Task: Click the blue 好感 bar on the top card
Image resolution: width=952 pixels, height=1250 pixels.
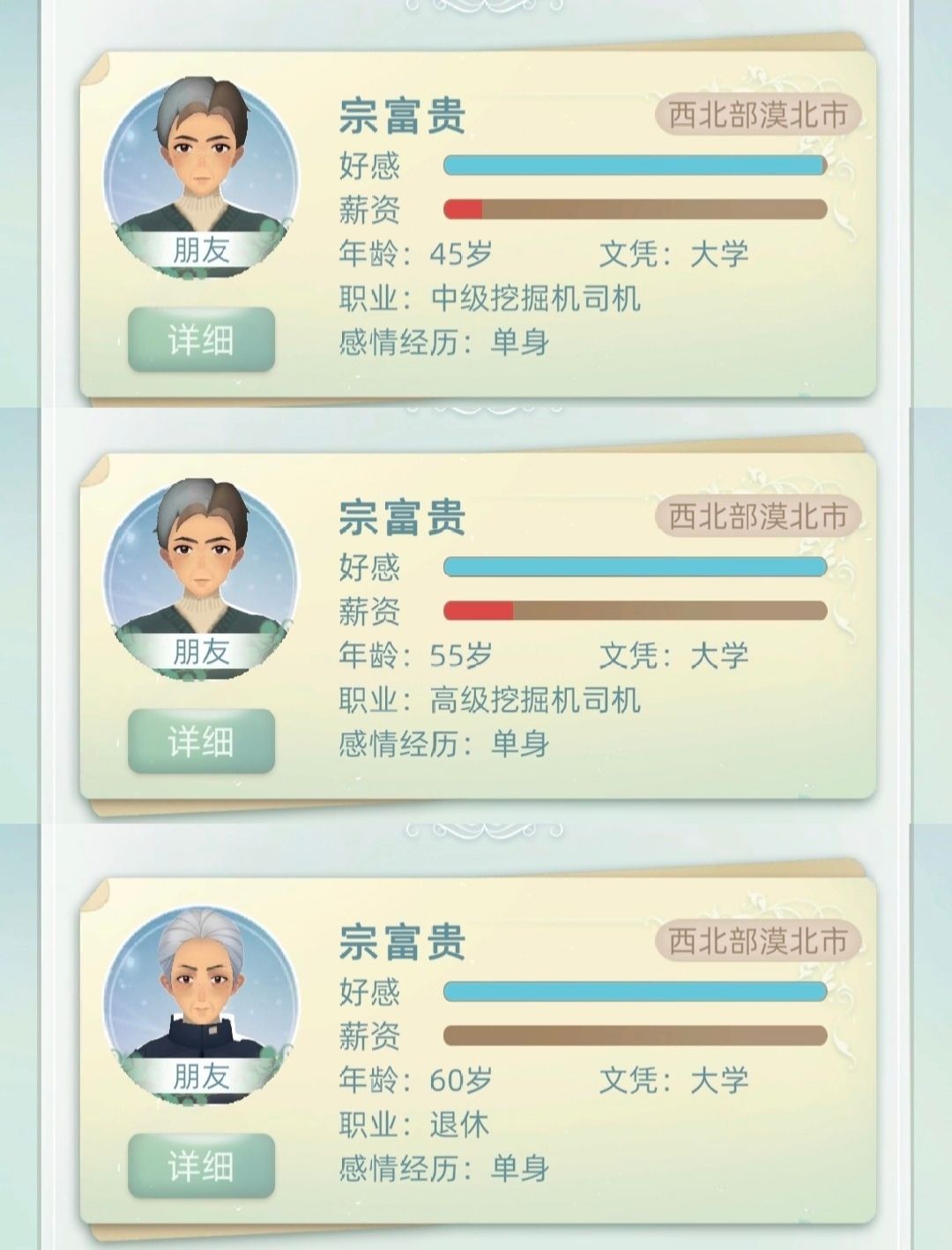Action: (x=635, y=163)
